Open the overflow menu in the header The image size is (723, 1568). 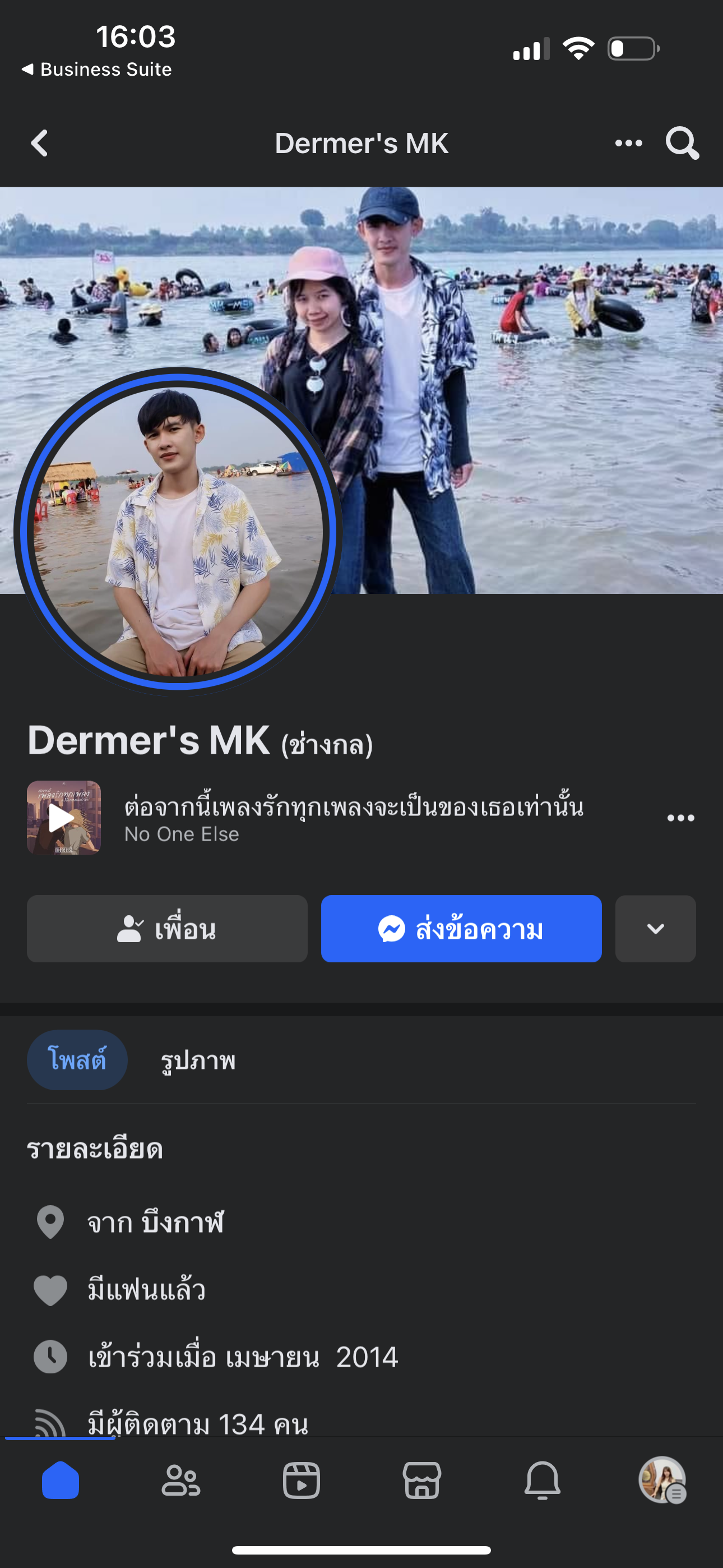[628, 144]
